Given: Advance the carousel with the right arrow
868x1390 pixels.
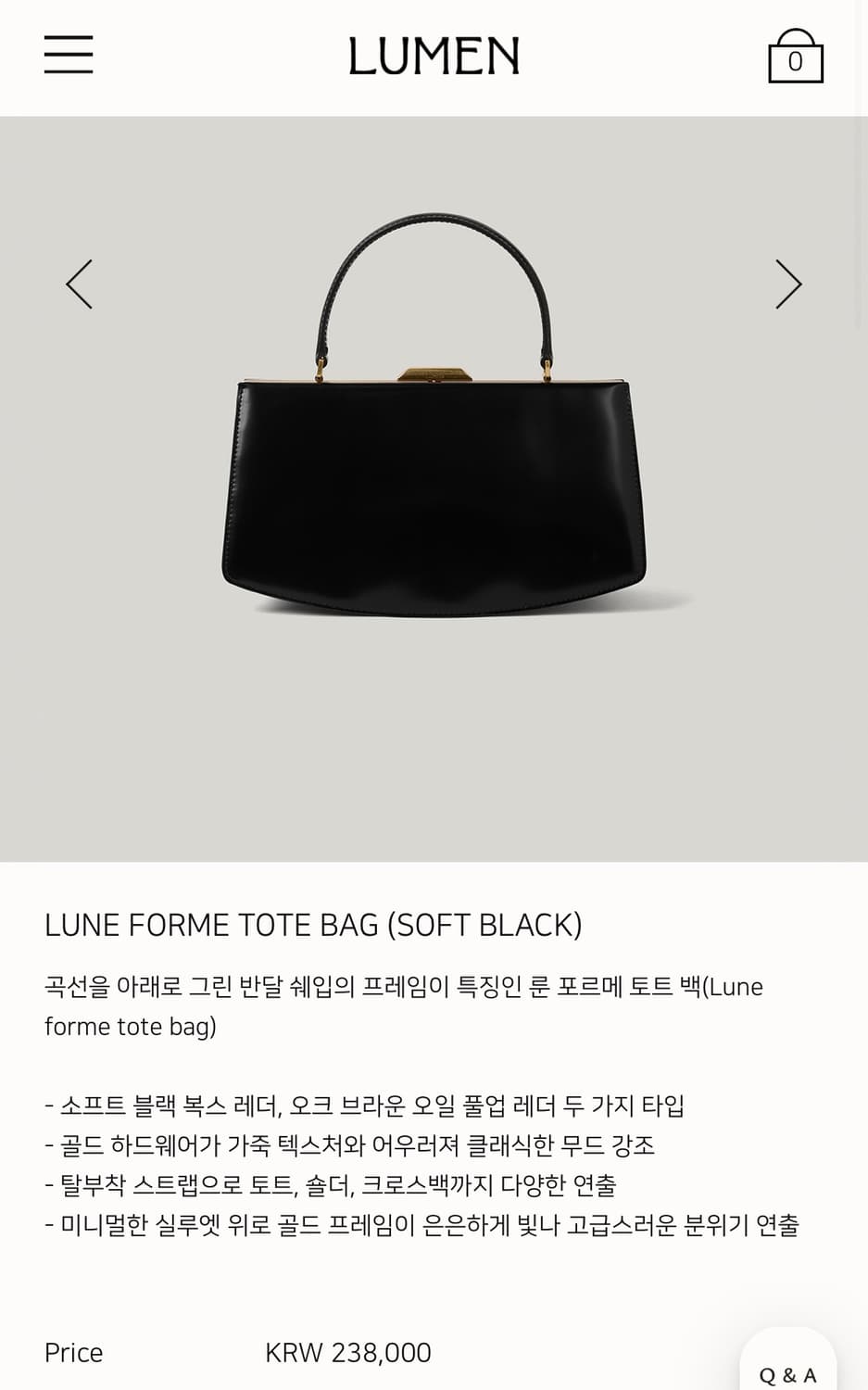Looking at the screenshot, I should click(788, 284).
